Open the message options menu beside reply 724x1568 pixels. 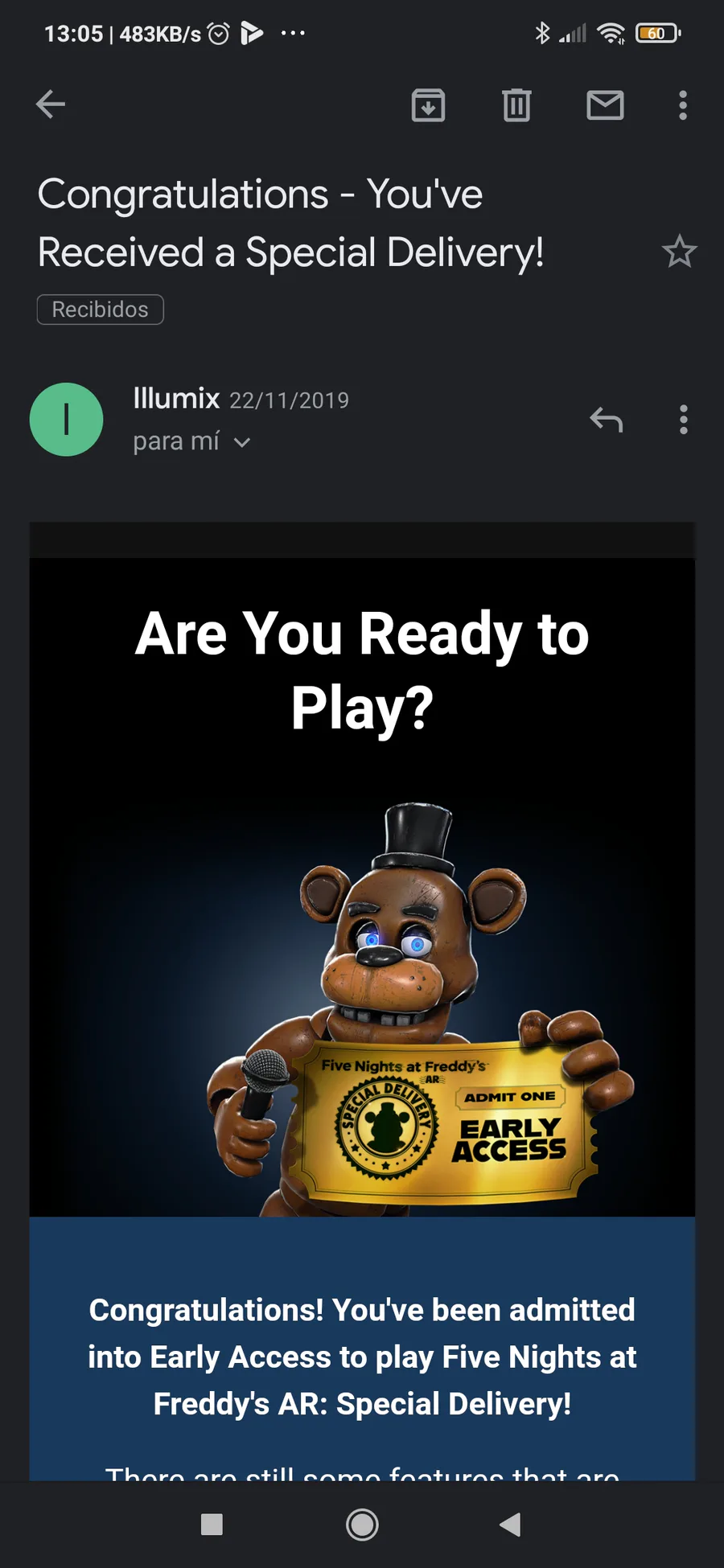(x=684, y=420)
